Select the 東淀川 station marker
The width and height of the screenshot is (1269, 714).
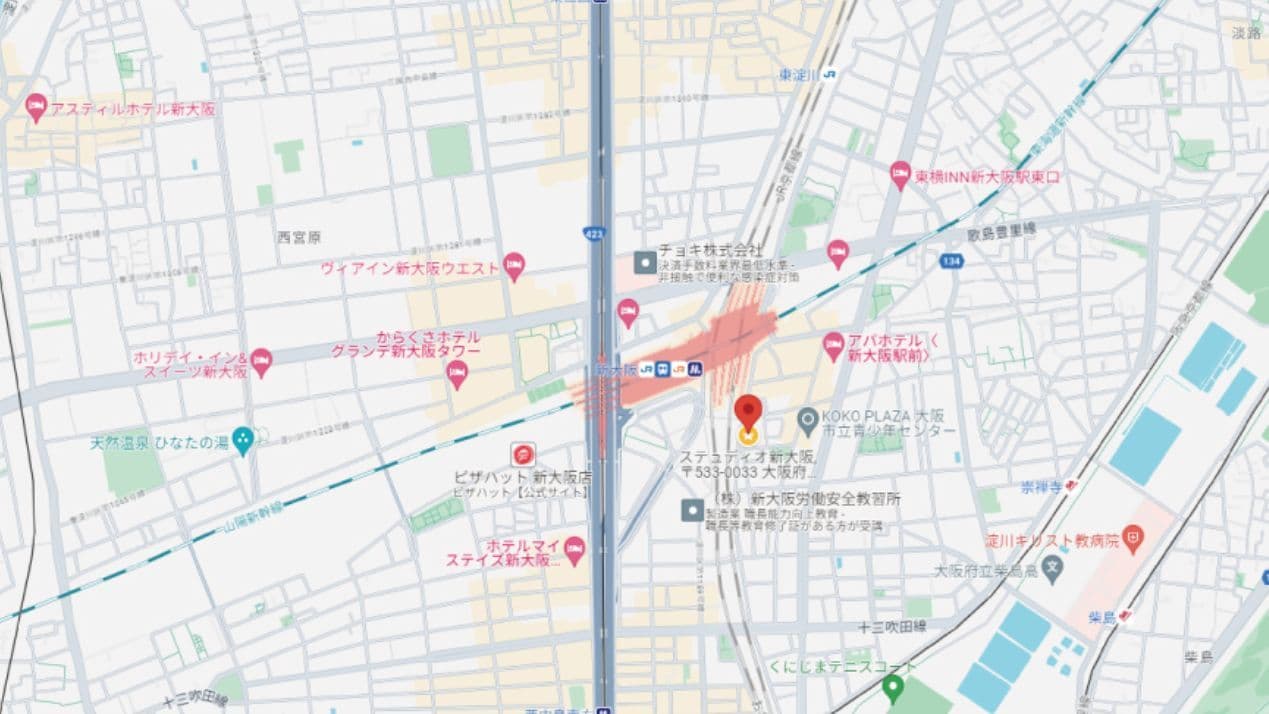(830, 74)
